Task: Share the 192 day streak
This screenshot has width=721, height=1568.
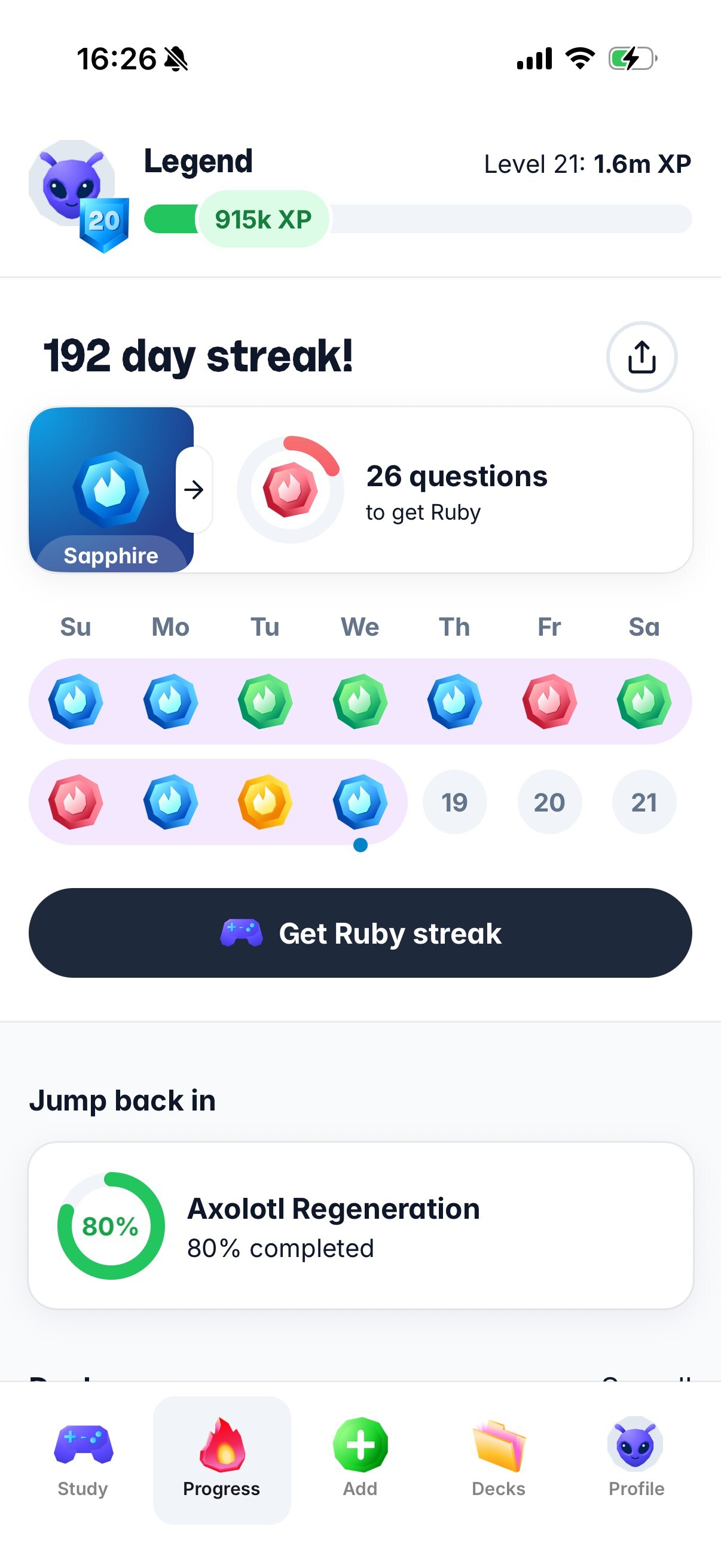Action: (x=641, y=356)
